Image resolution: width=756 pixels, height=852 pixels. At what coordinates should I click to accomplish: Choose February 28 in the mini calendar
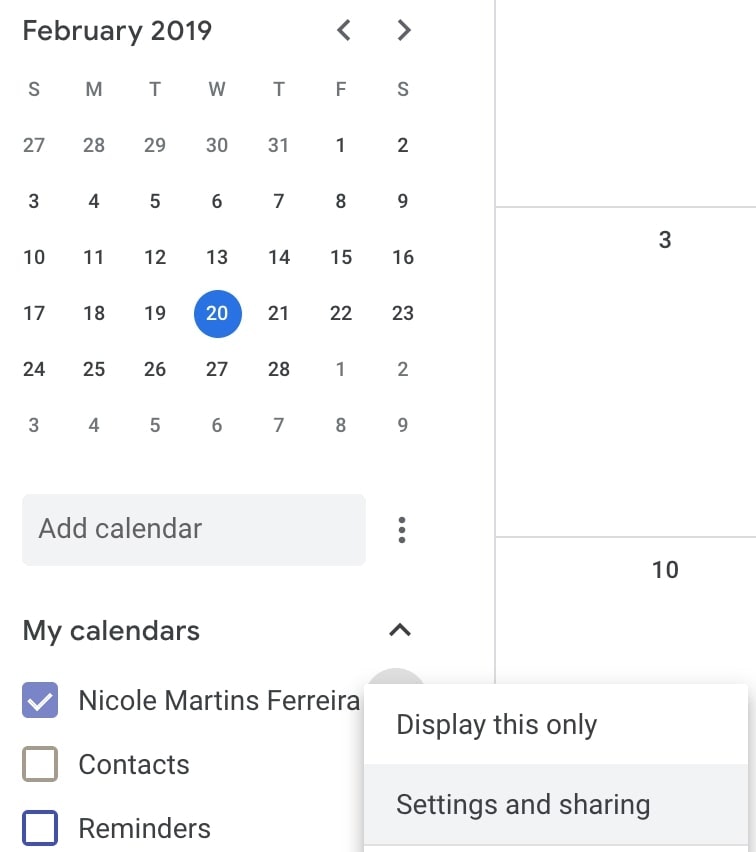[x=279, y=369]
